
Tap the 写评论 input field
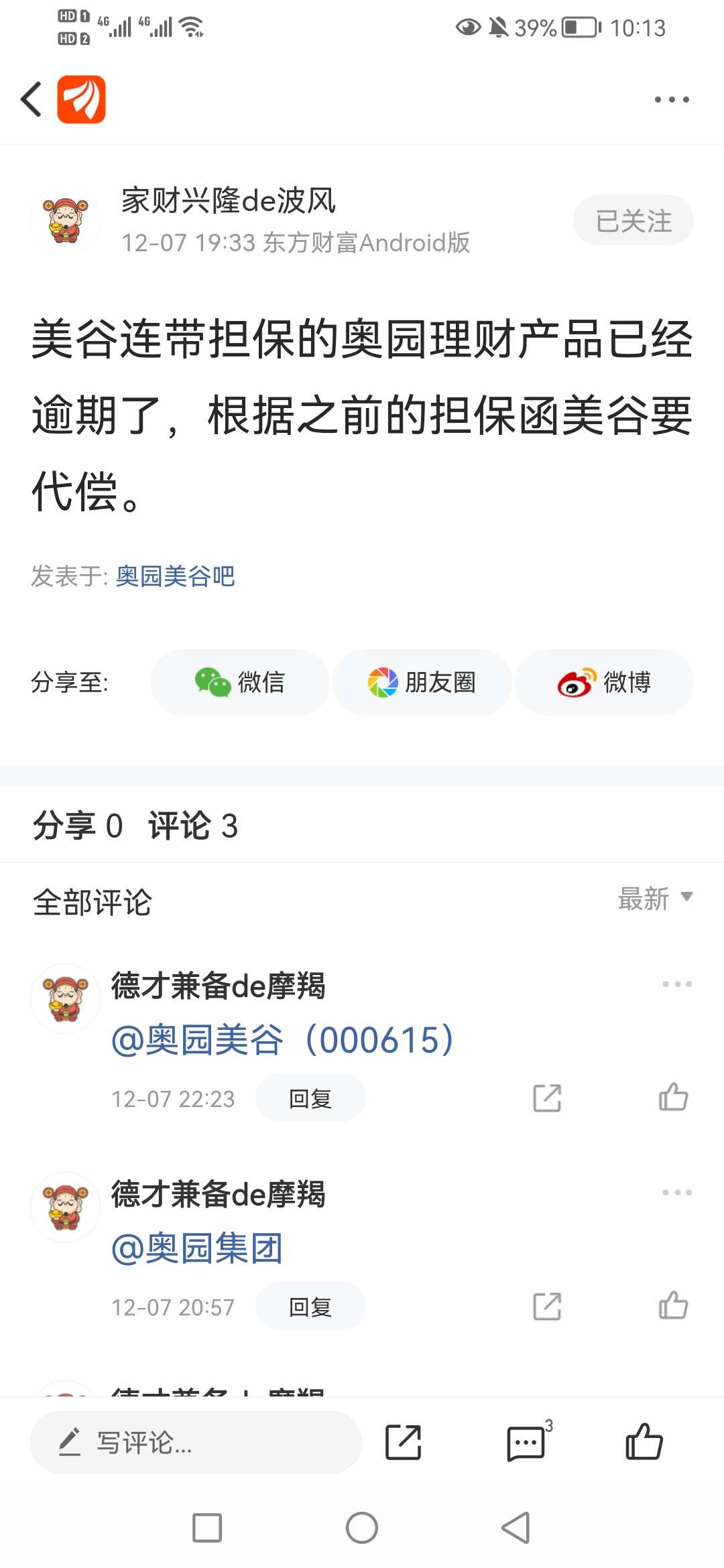tap(194, 1442)
